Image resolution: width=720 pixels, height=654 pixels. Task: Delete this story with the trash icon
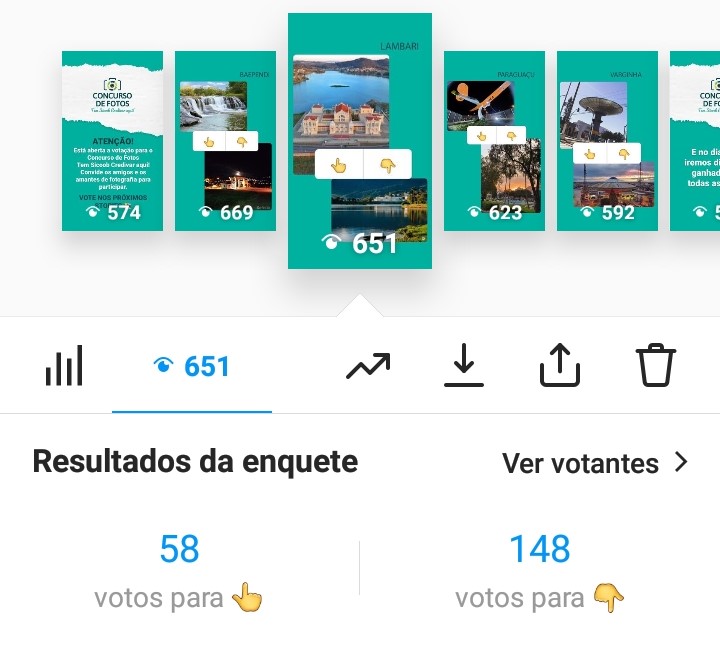(656, 367)
